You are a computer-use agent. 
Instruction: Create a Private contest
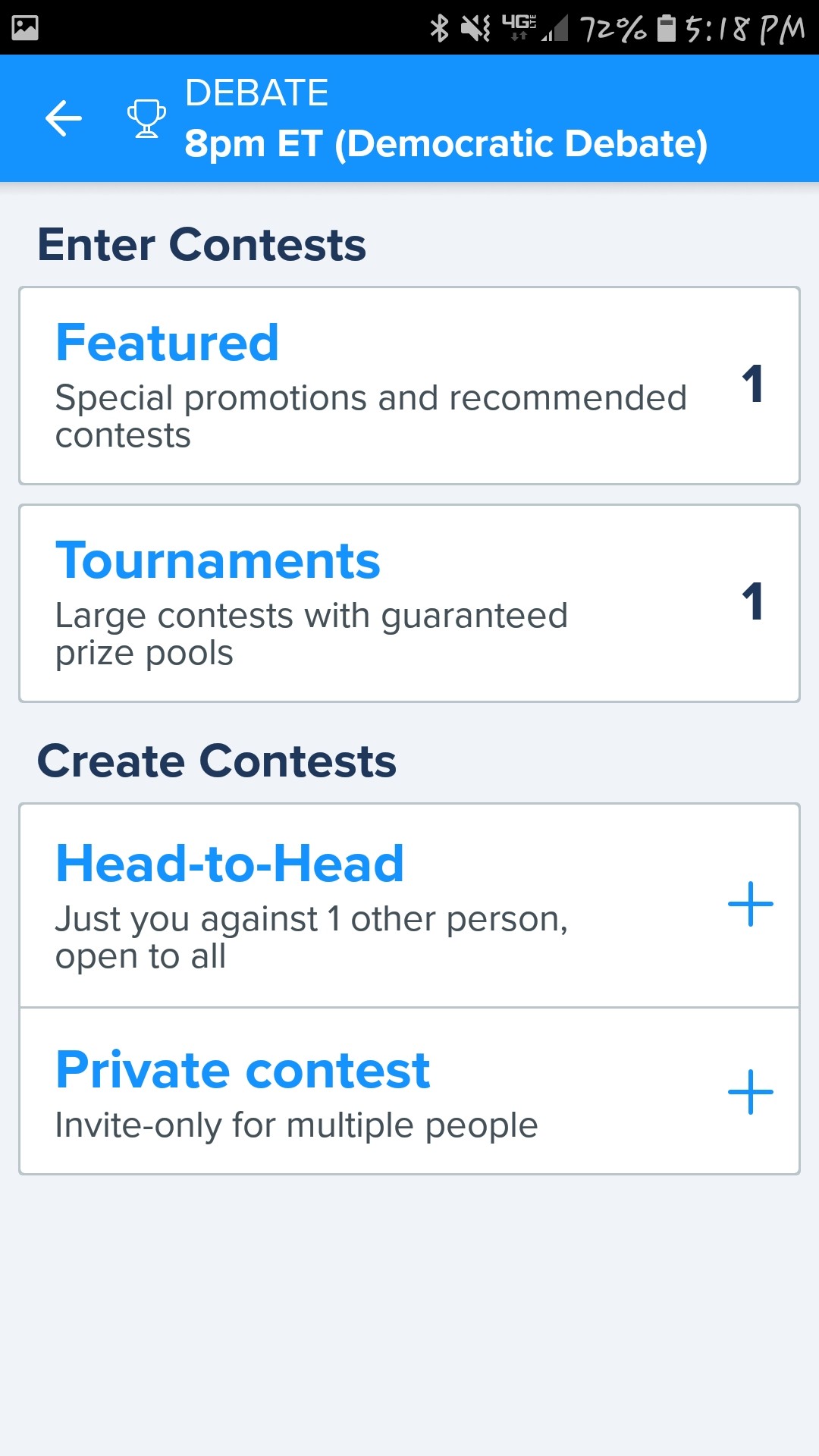pyautogui.click(x=750, y=1092)
